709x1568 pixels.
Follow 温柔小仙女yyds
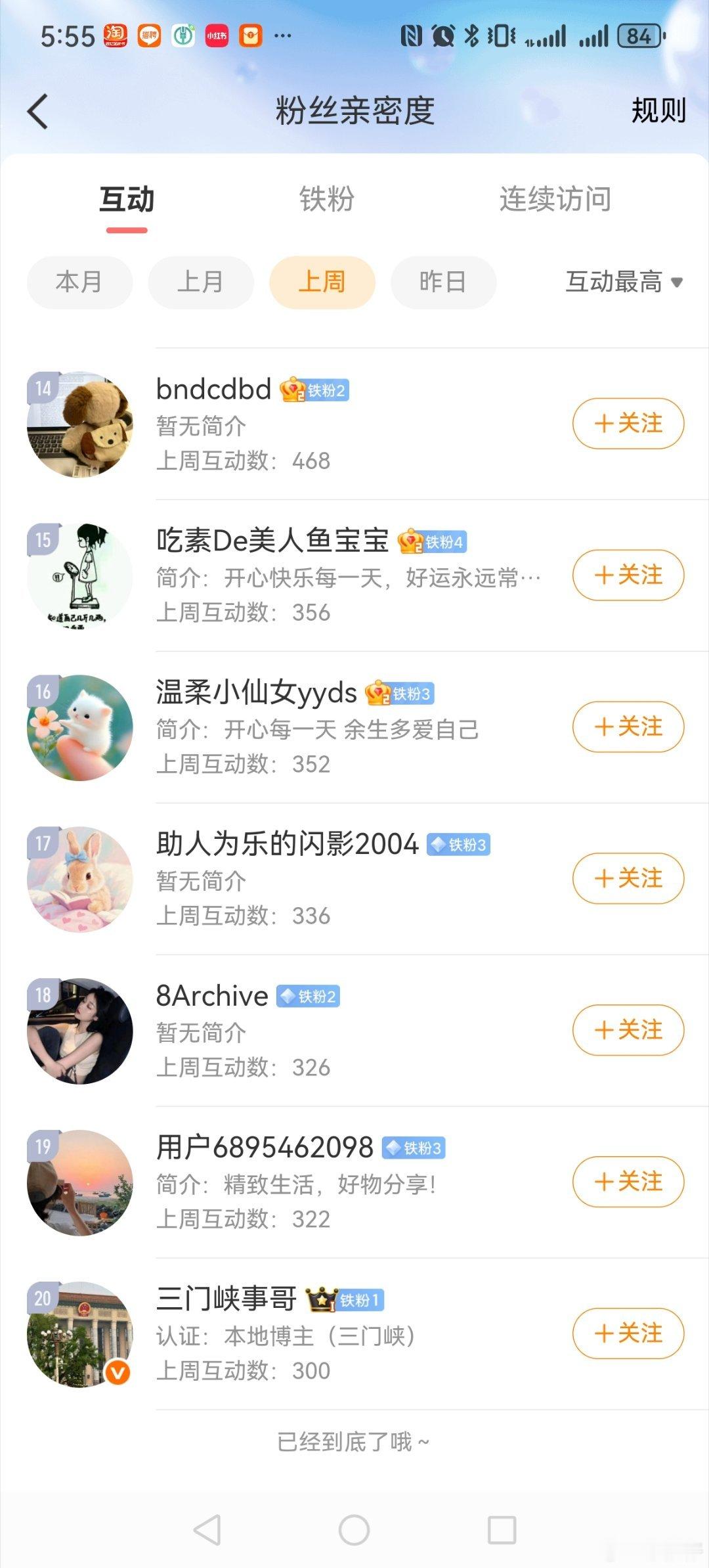click(x=628, y=727)
